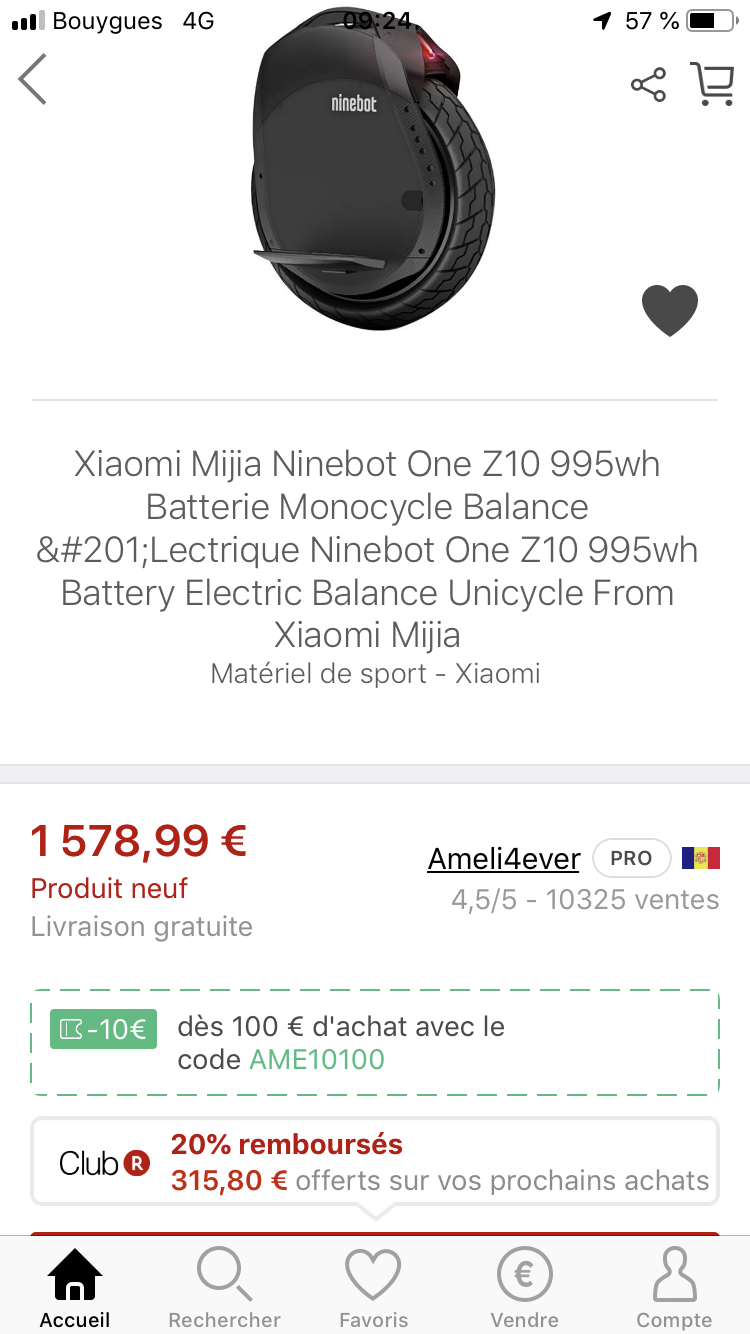Screen dimensions: 750x1334
Task: Switch to the Compte tab
Action: pos(675,1288)
